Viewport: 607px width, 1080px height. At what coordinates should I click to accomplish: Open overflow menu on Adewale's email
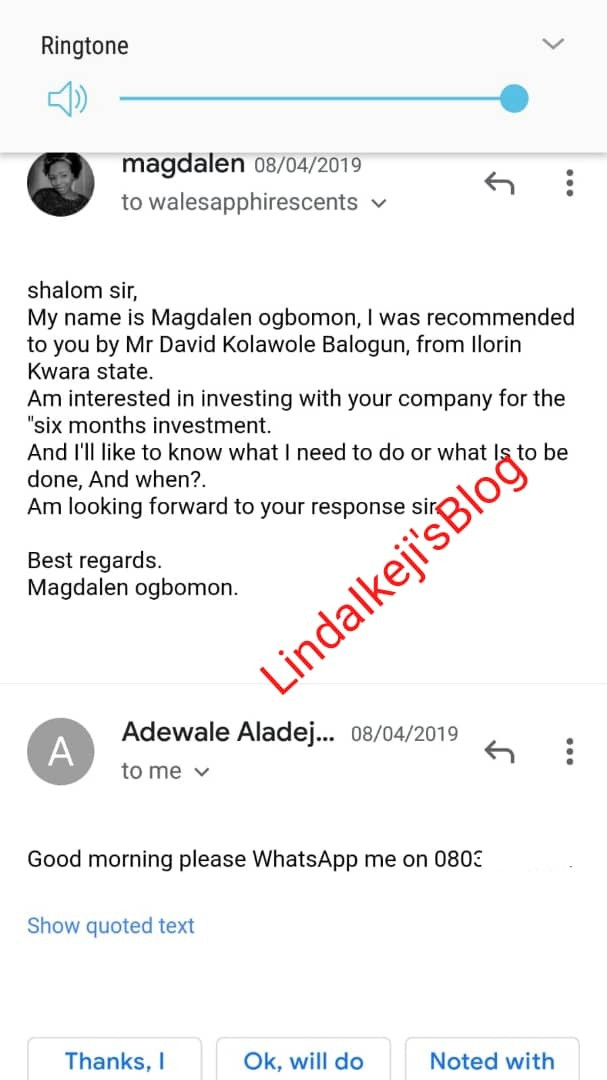(x=569, y=751)
